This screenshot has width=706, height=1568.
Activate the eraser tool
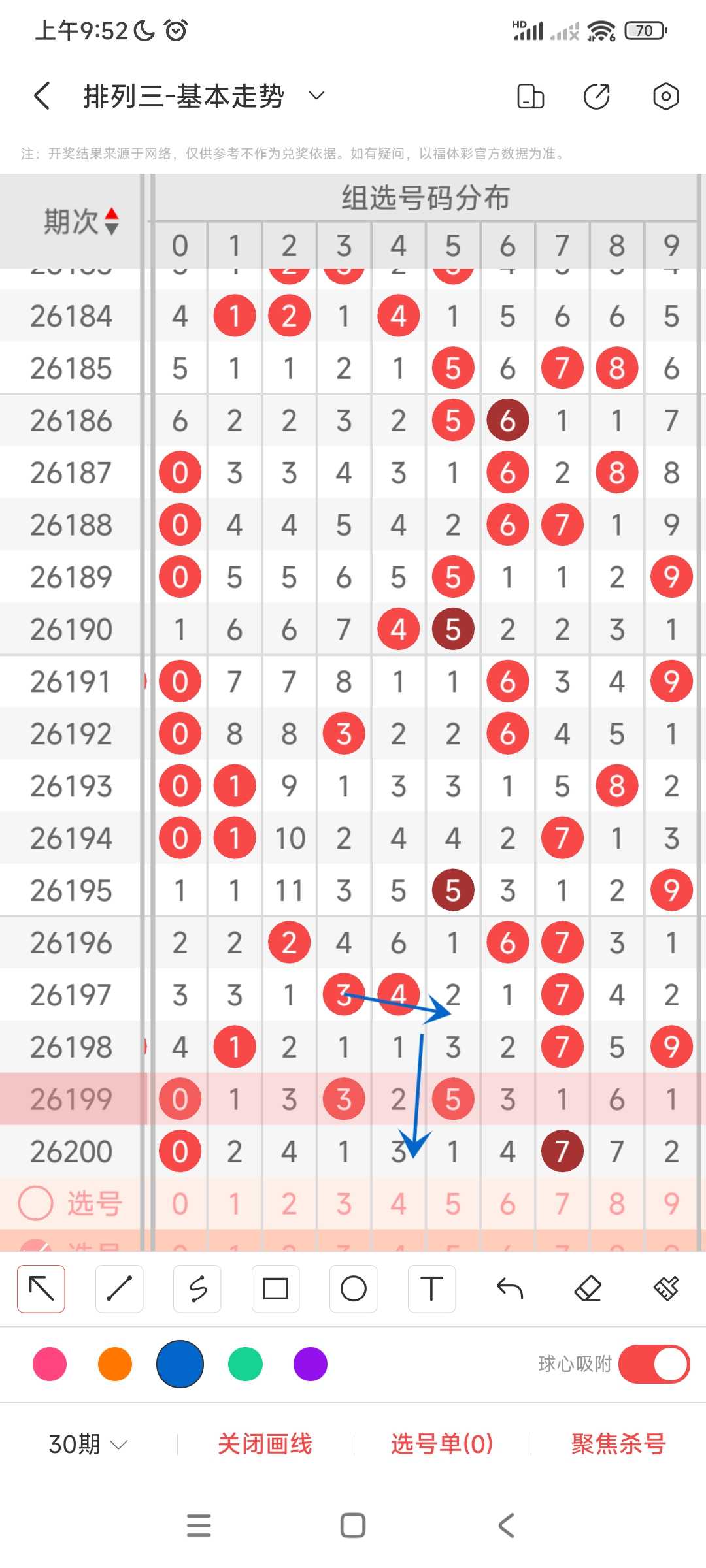click(x=588, y=1289)
